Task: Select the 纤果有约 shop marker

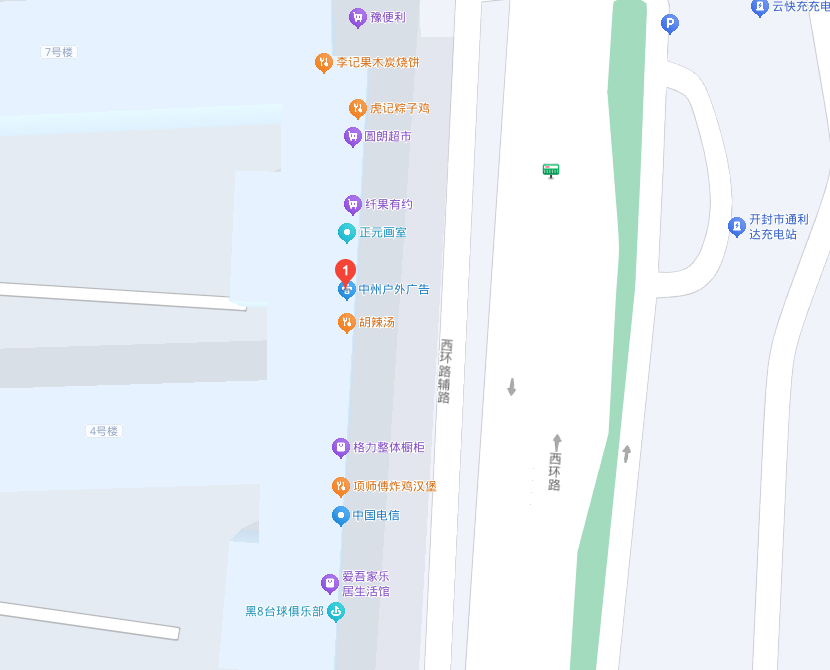Action: pos(352,205)
